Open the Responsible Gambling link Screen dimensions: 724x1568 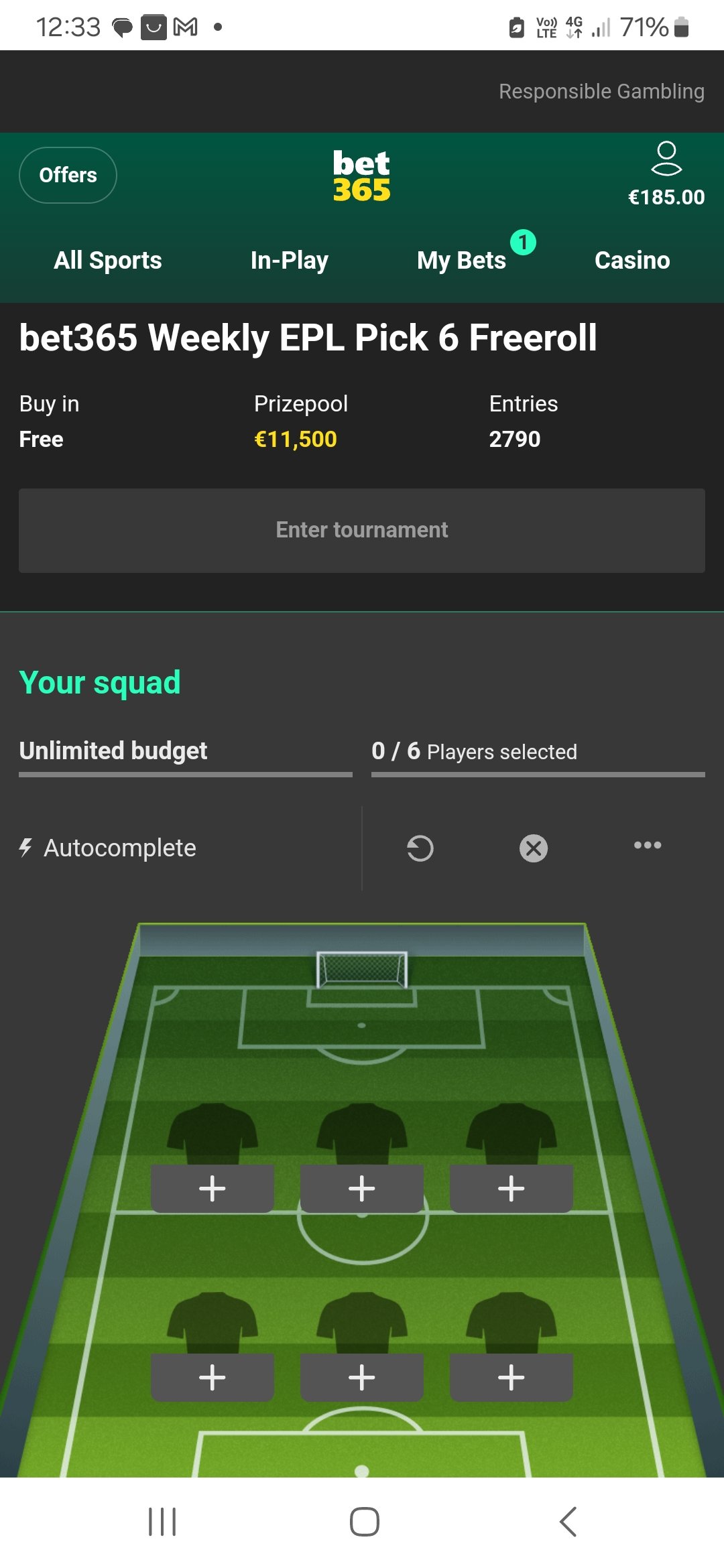(x=601, y=91)
